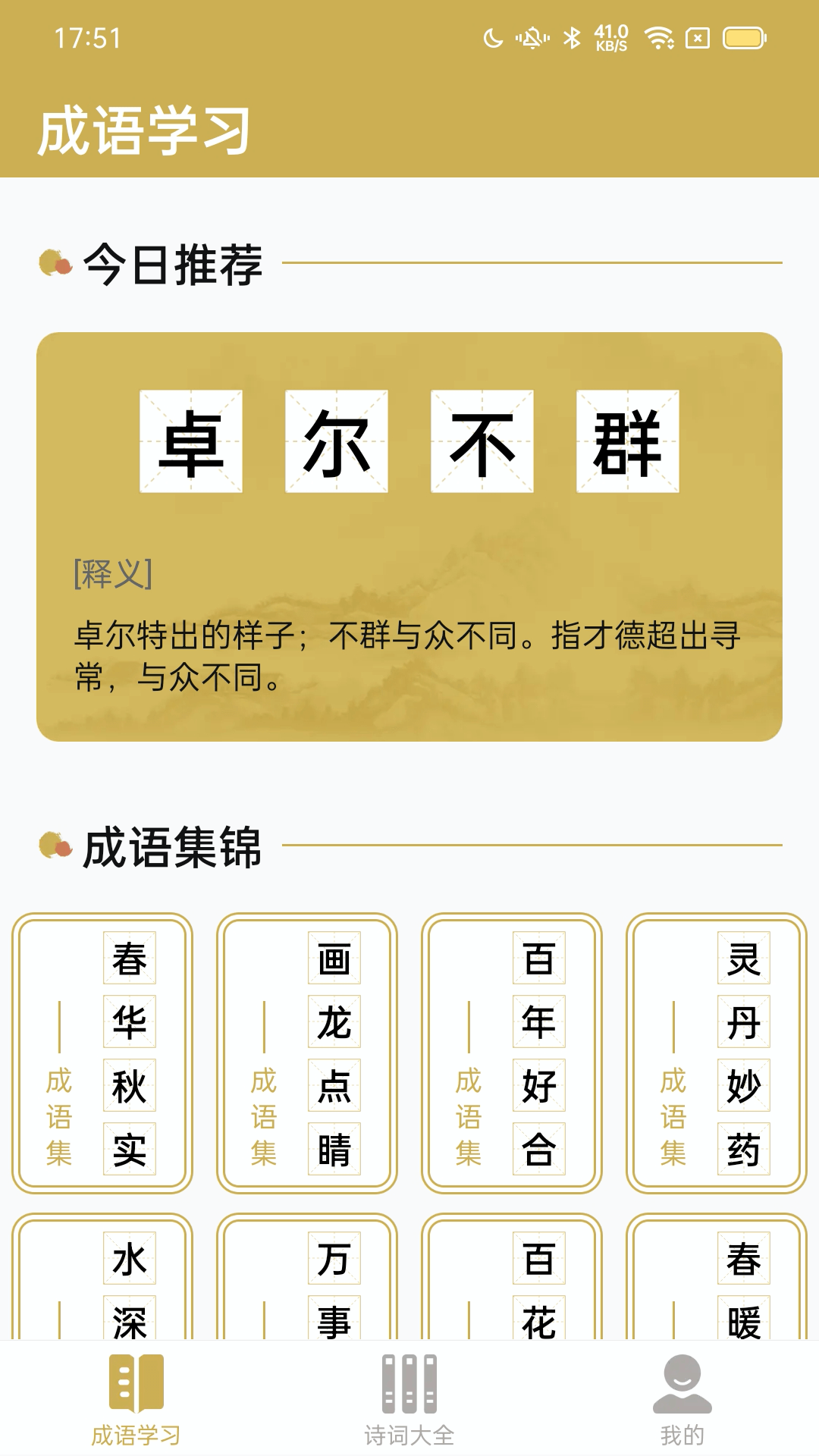Screen dimensions: 819x1456
Task: Click the brush-dot icon beside 今日推荐
Action: [x=53, y=262]
